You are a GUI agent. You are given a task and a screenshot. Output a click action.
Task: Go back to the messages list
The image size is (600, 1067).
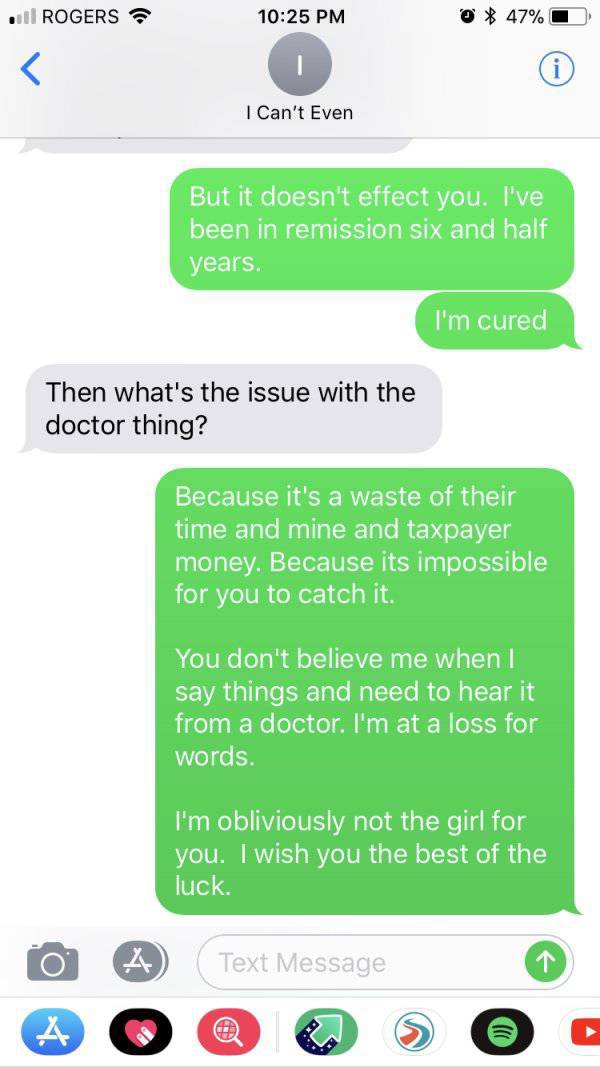31,68
